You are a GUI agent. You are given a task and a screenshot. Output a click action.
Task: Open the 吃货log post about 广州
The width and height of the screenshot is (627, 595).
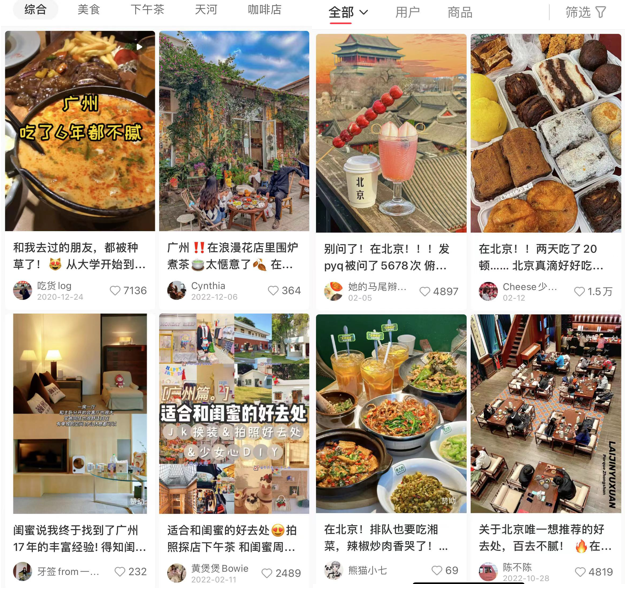tap(80, 130)
